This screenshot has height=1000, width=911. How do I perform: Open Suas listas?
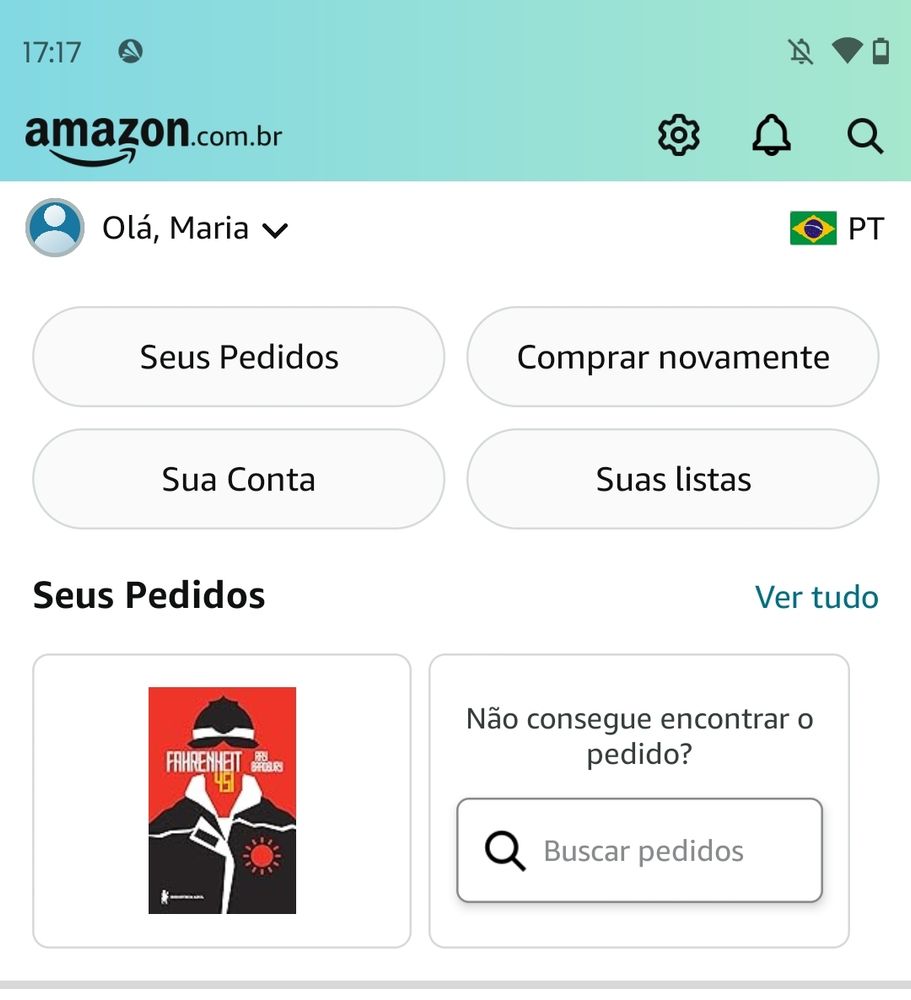pos(673,480)
